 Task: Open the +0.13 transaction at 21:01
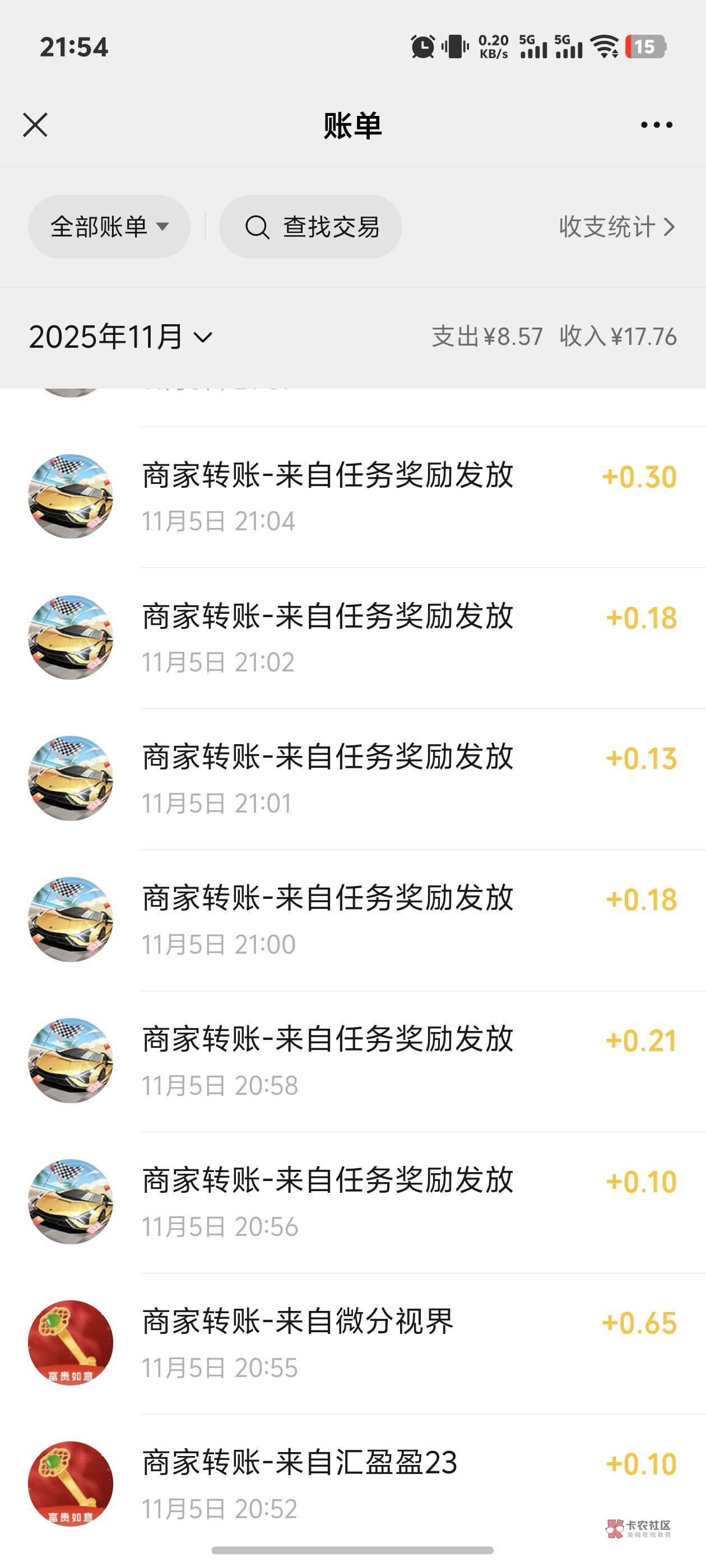pyautogui.click(x=365, y=778)
